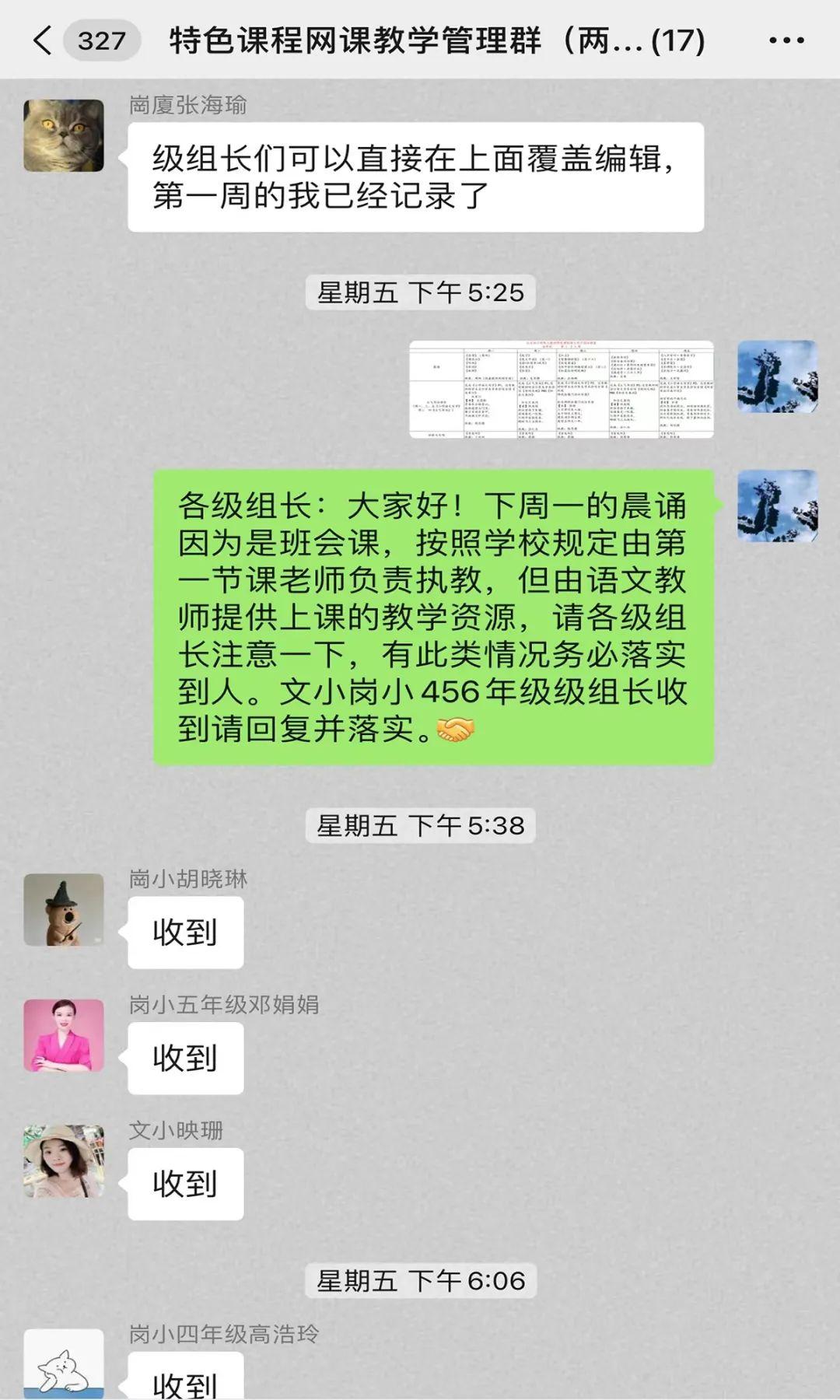Open the group chat overflow menu
Image resolution: width=840 pixels, height=1400 pixels.
click(x=786, y=40)
